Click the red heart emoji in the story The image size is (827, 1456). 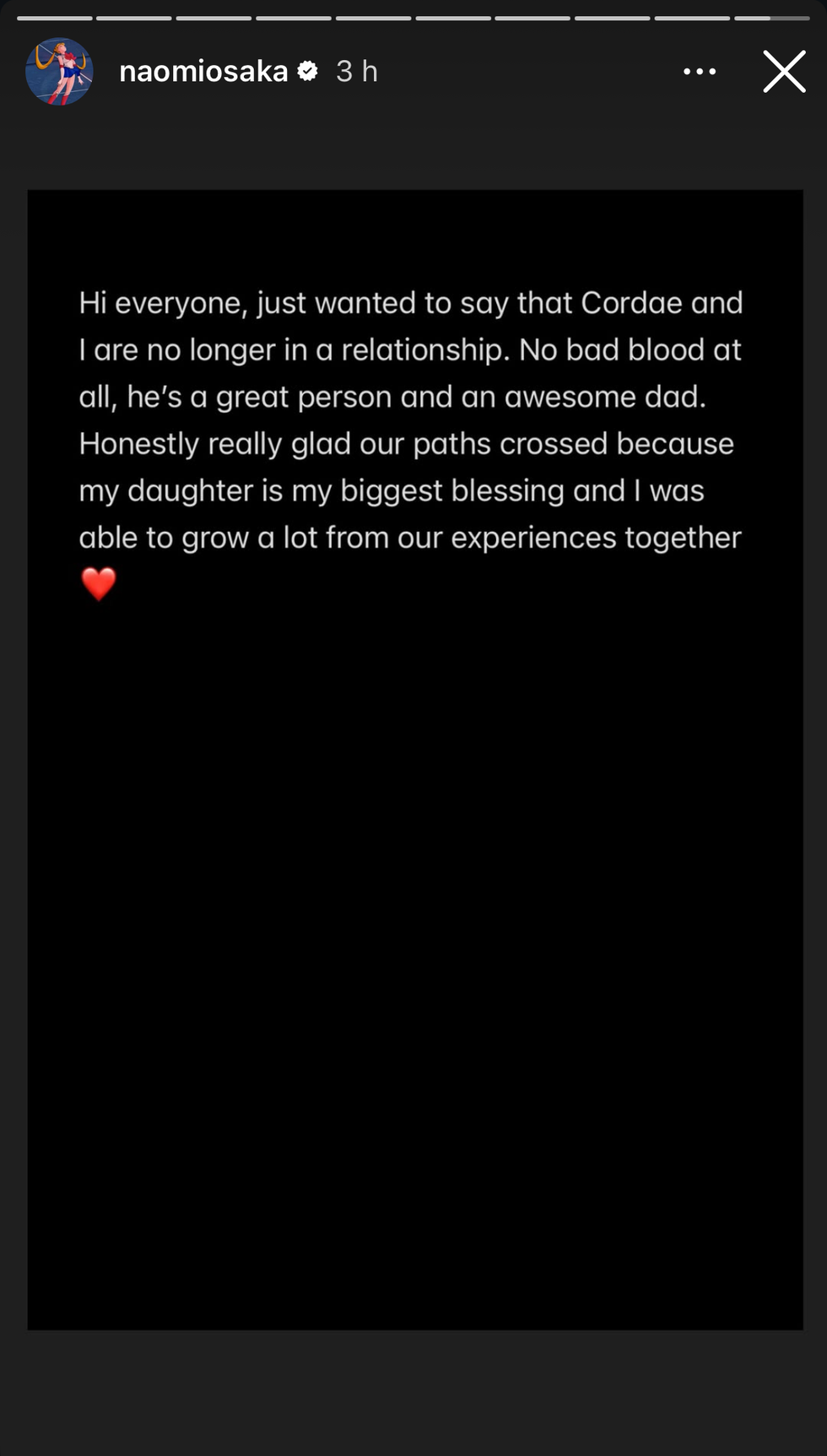[x=99, y=582]
